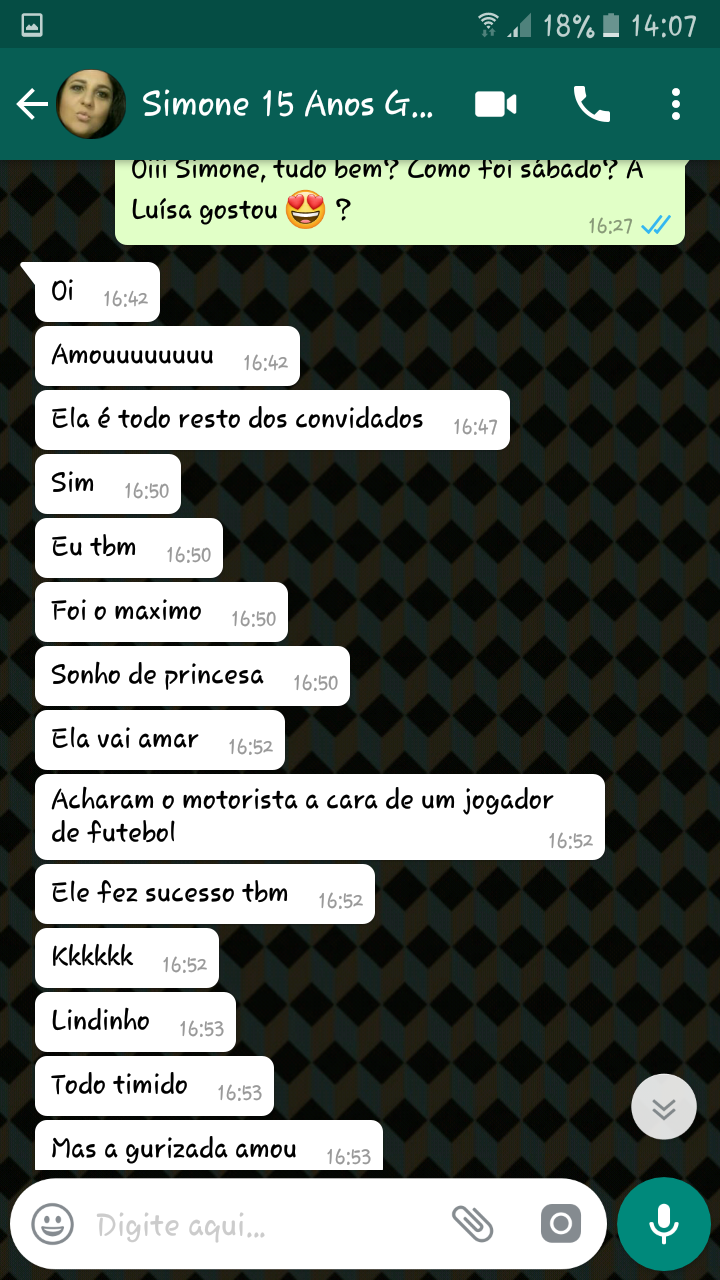Open Simone 15 Anos contact info
The width and height of the screenshot is (720, 1280).
(288, 104)
